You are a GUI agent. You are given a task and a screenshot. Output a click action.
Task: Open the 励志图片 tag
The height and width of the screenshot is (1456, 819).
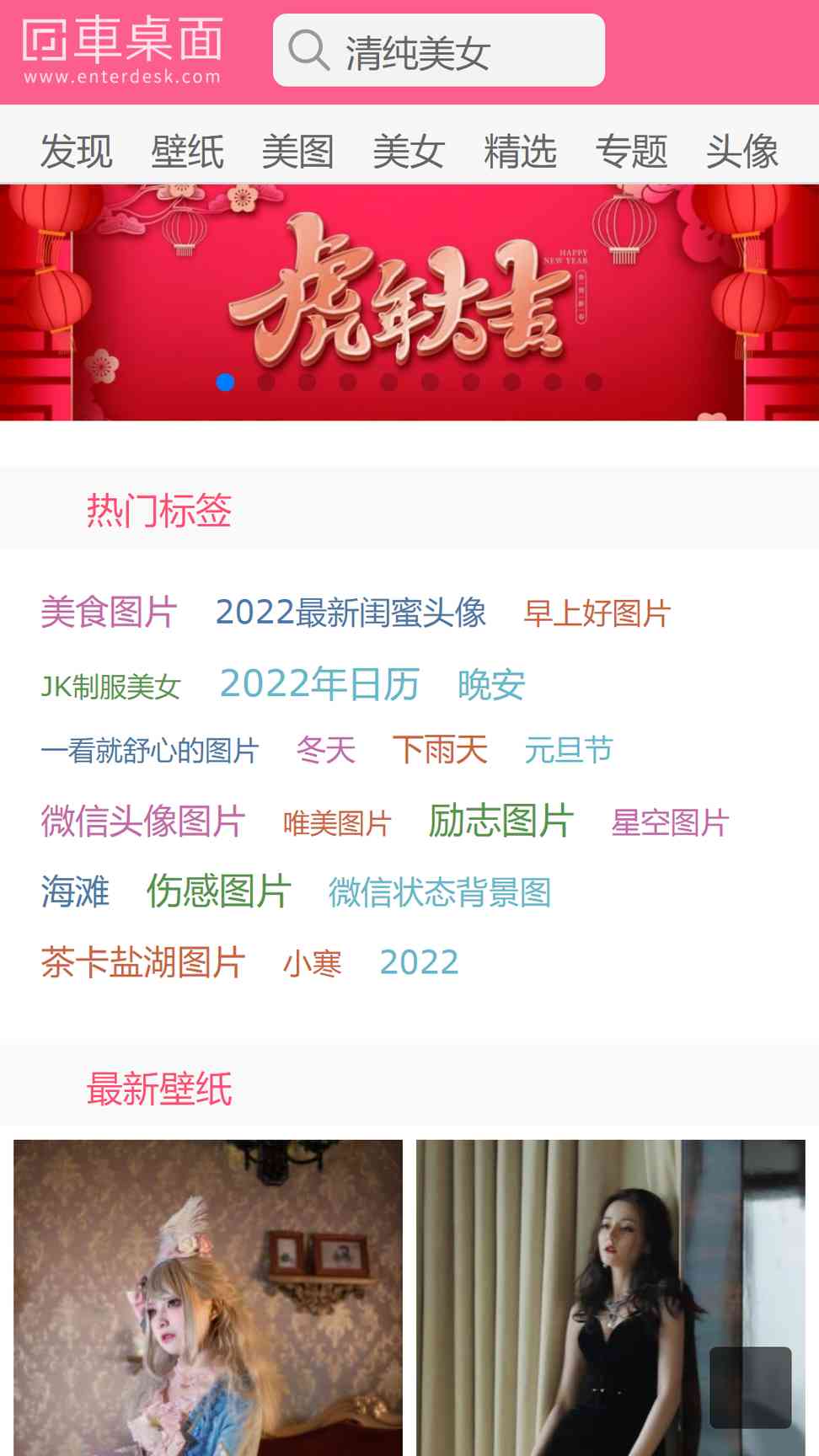point(501,821)
